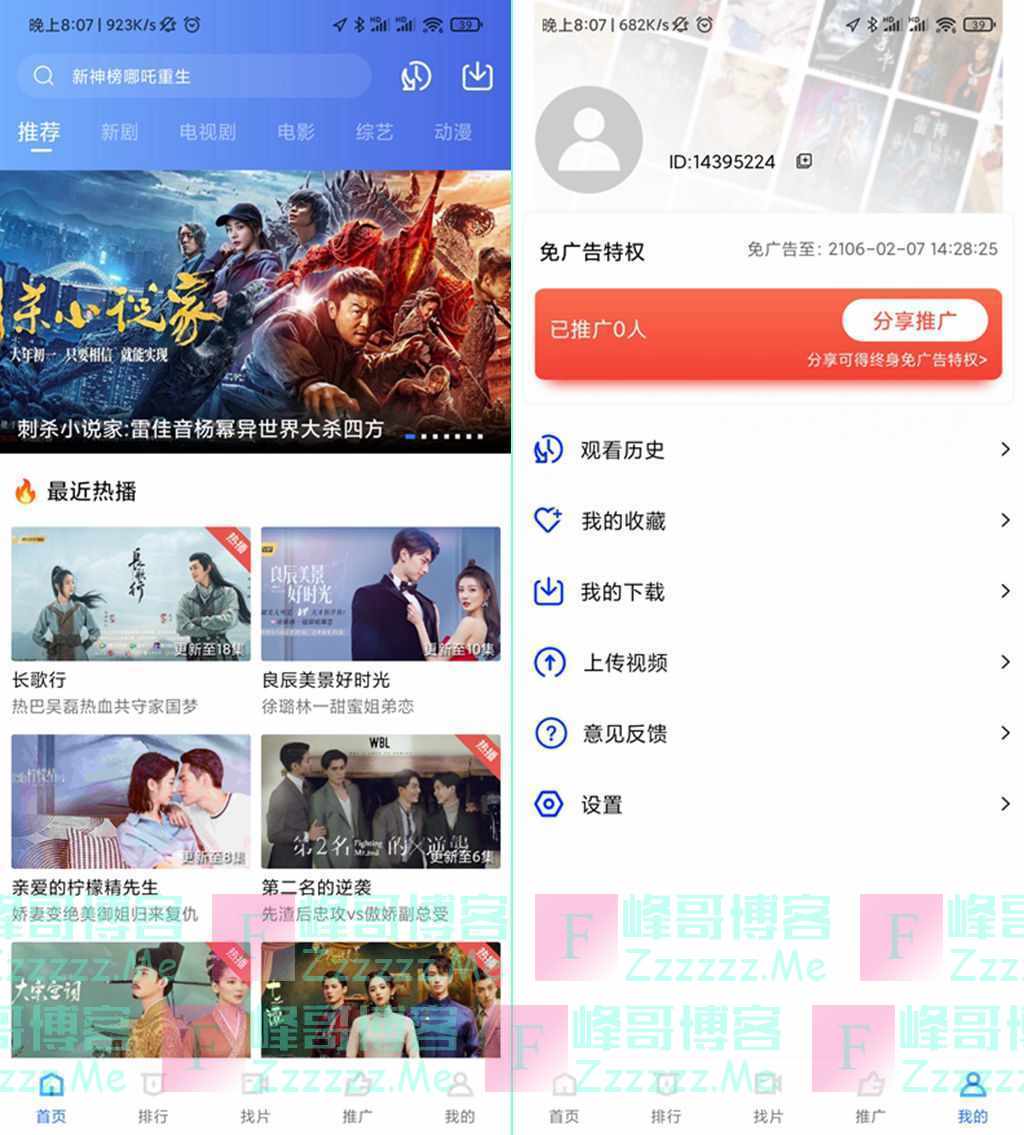Switch to the 新剧 tab
1024x1135 pixels.
(119, 132)
